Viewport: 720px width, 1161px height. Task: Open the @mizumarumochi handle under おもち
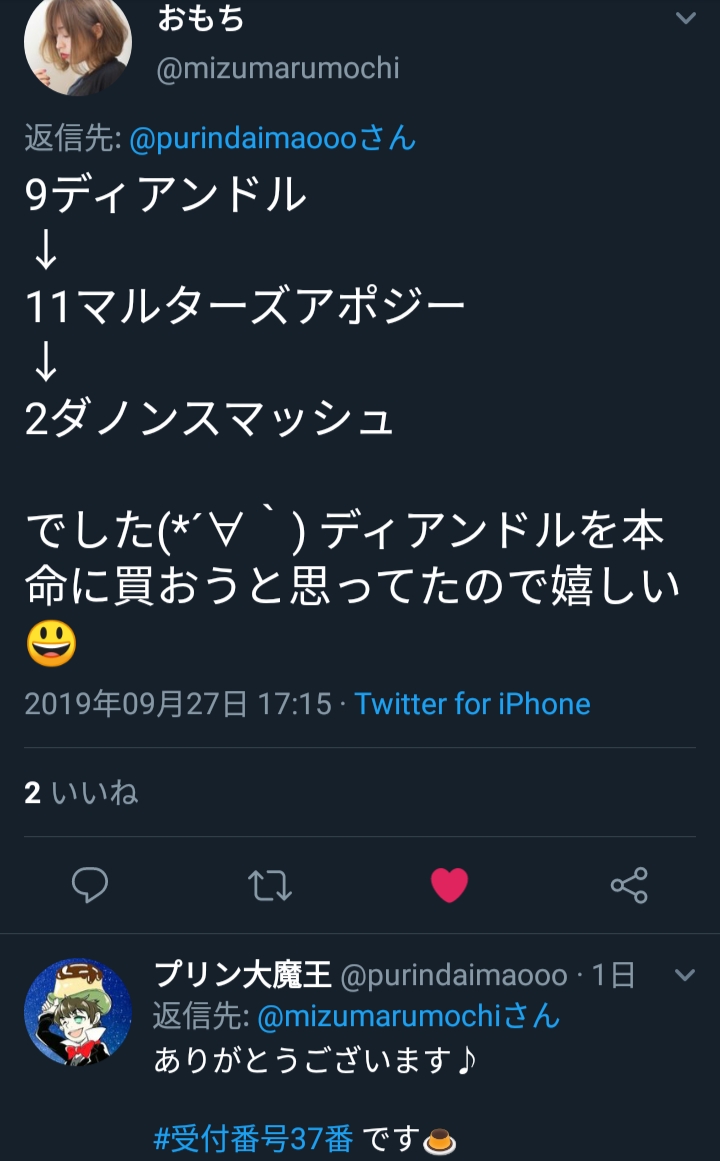point(278,68)
